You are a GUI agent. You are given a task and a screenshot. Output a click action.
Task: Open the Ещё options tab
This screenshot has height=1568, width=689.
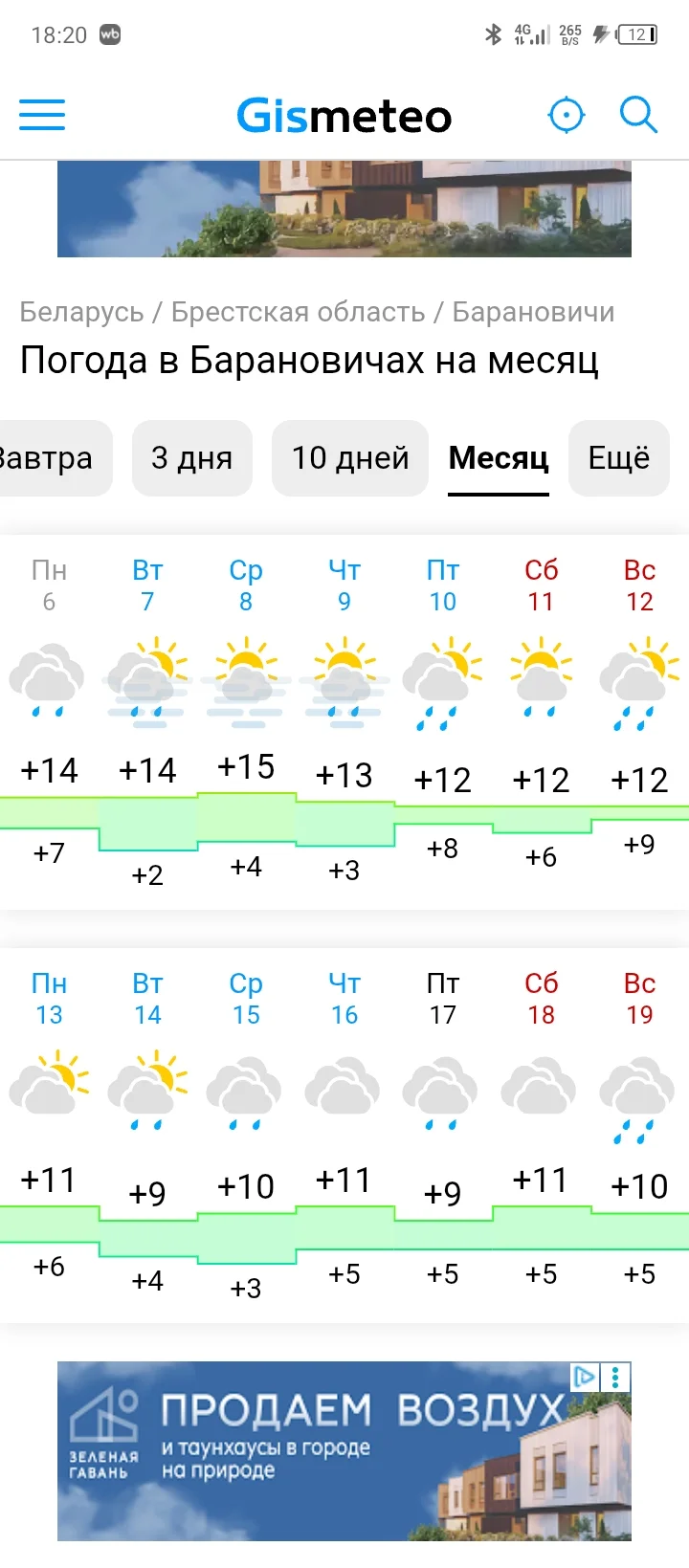618,458
